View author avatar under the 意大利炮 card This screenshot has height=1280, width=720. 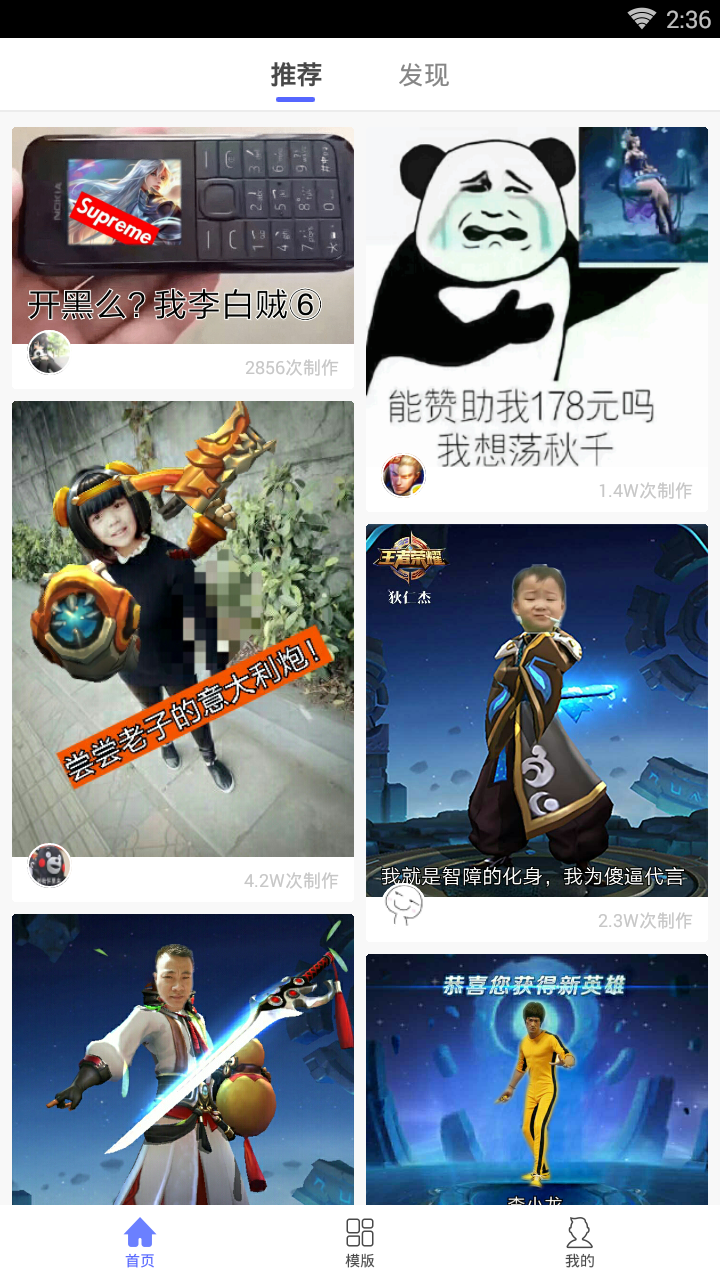[49, 865]
